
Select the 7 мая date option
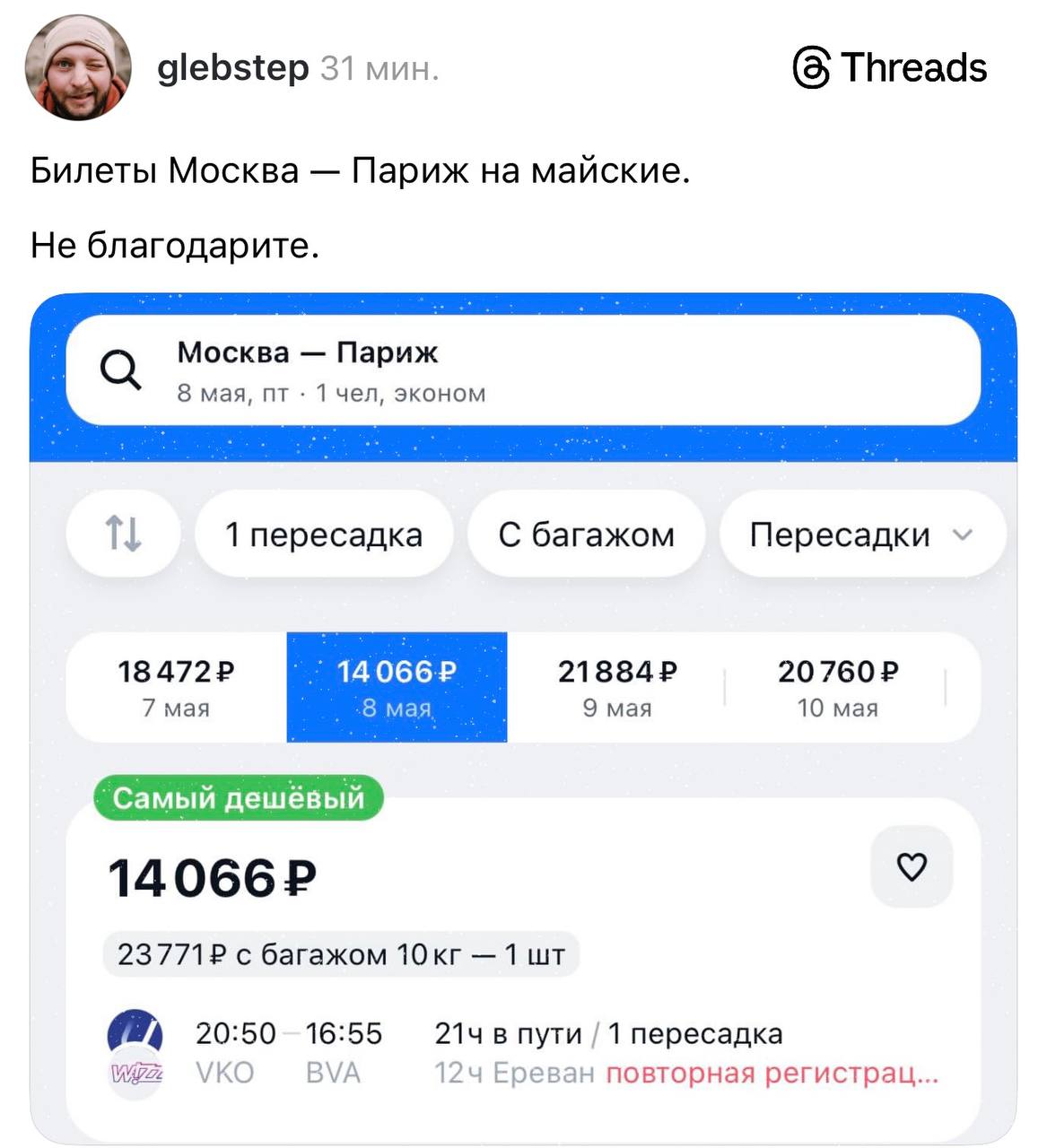tap(176, 687)
